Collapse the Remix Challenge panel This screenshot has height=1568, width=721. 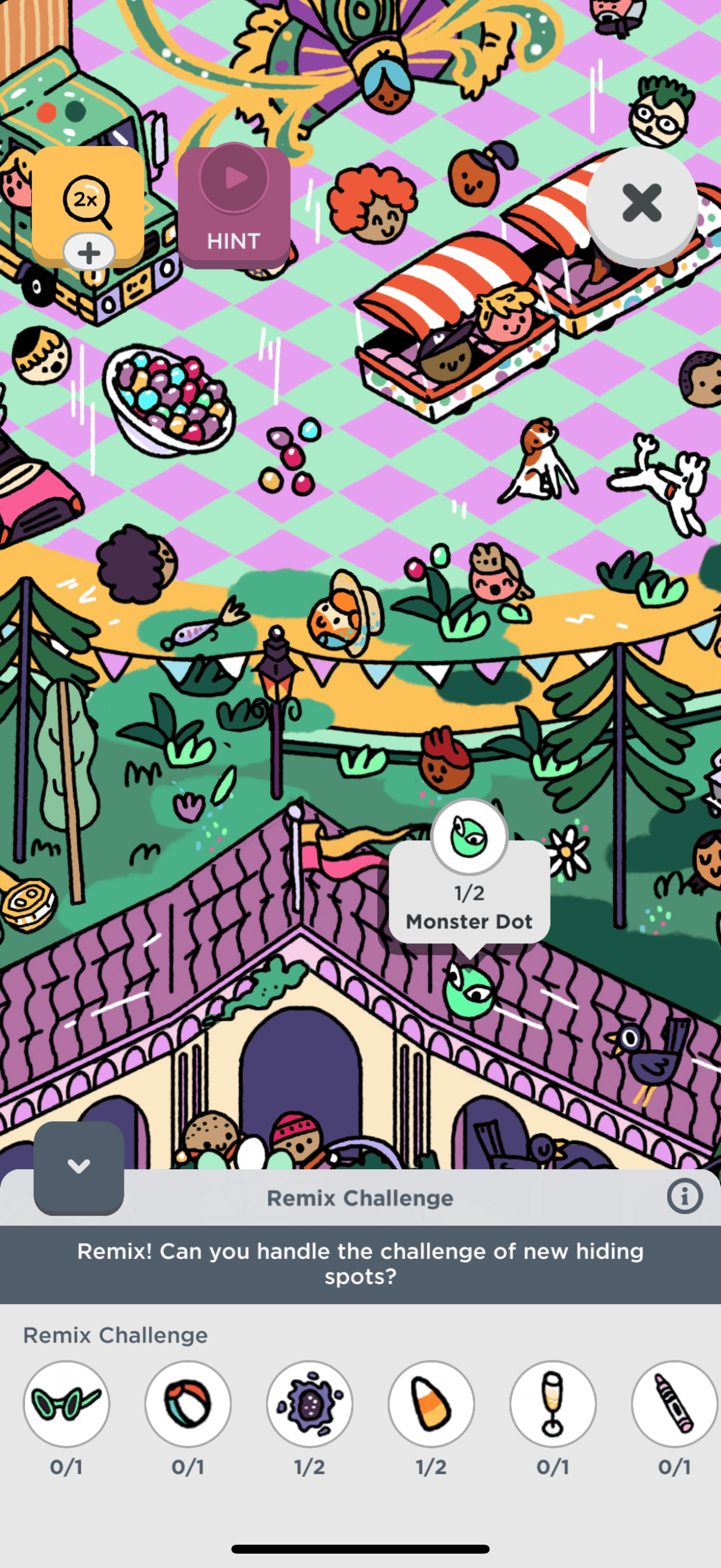tap(78, 1167)
